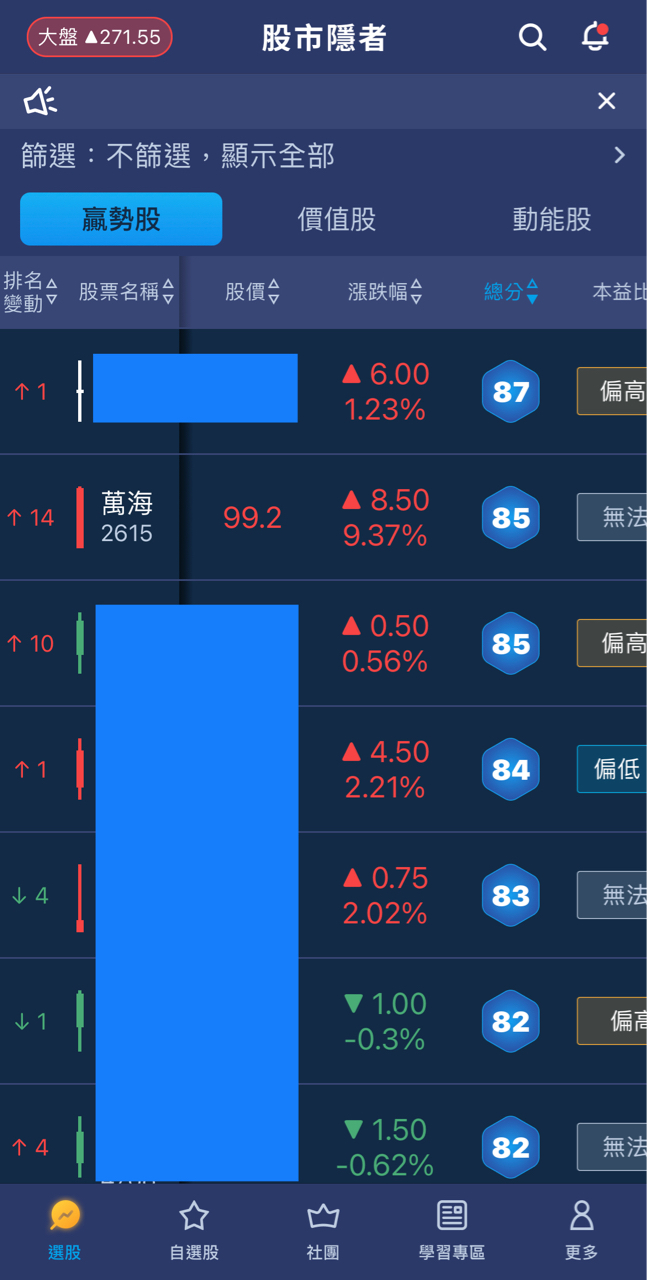Screen dimensions: 647x1280
Task: Go to the 自選股 tab
Action: (x=193, y=1231)
